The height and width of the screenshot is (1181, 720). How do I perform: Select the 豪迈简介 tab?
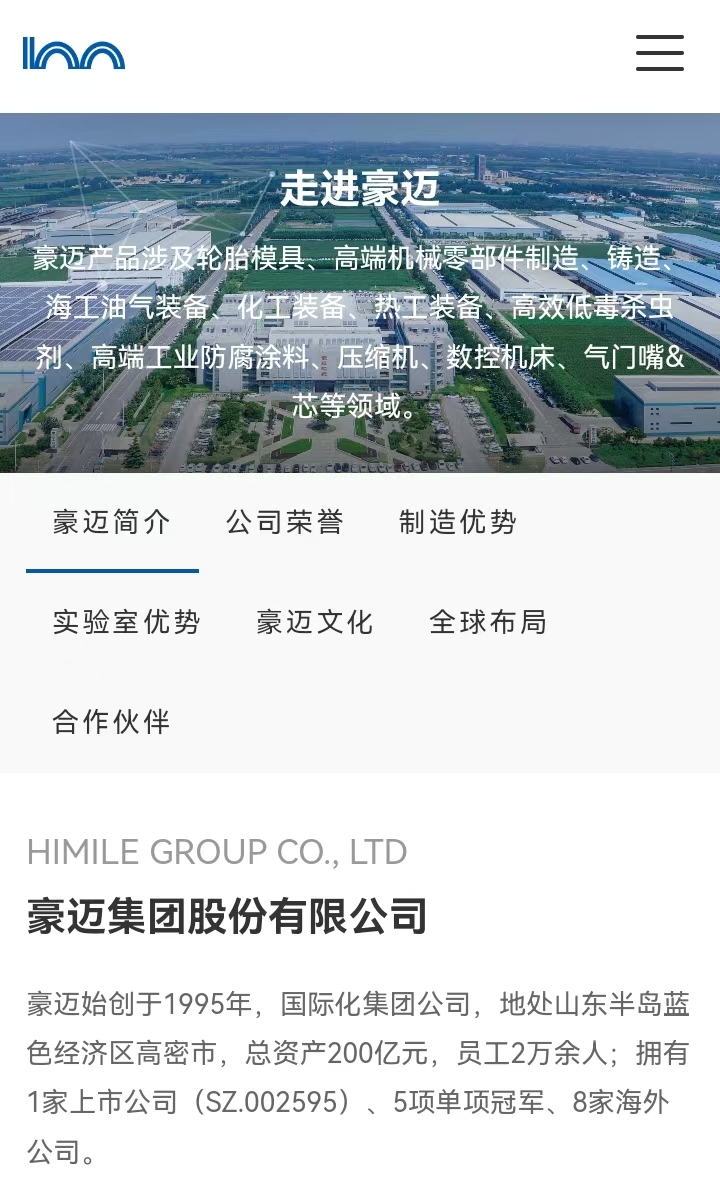click(x=112, y=522)
